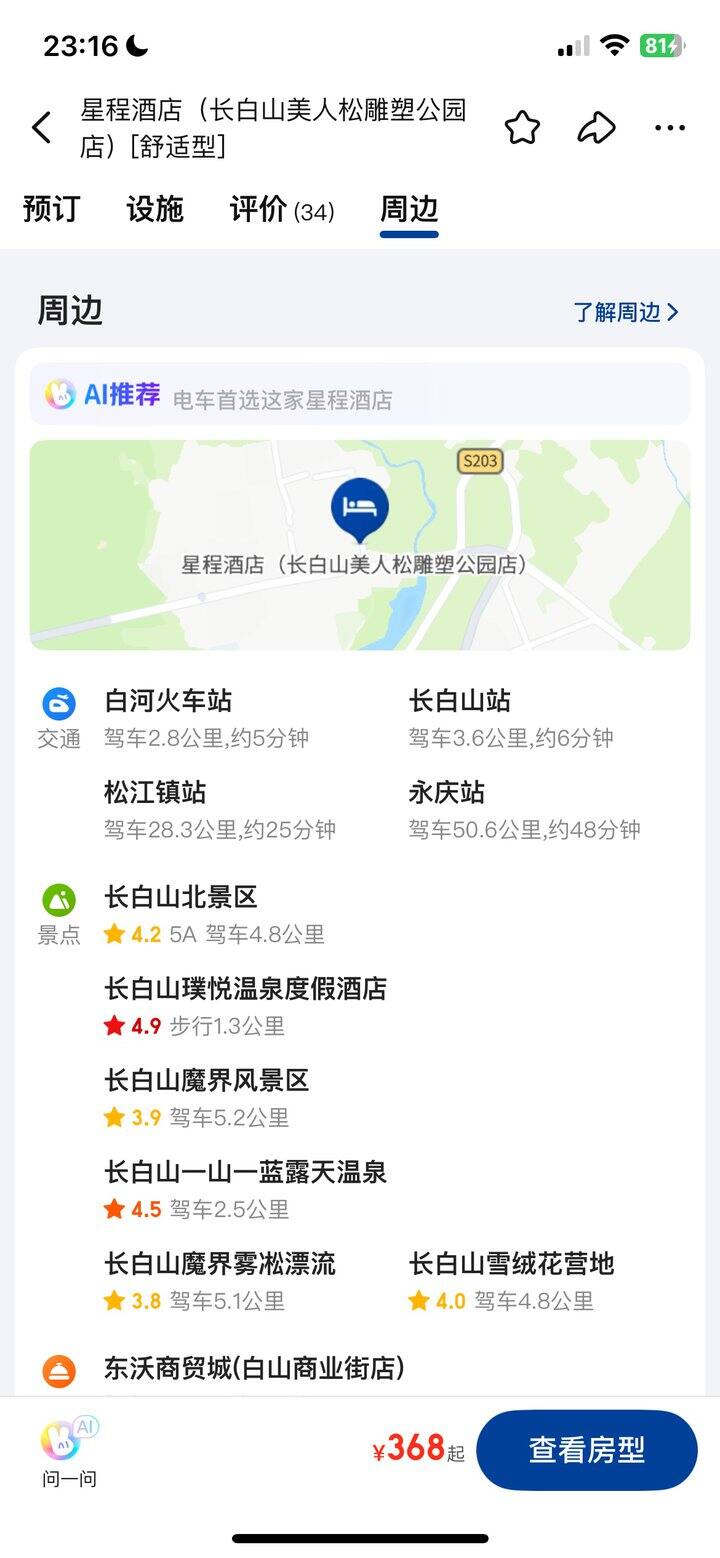Select the 周边 tab
Image resolution: width=720 pixels, height=1558 pixels.
coord(409,209)
